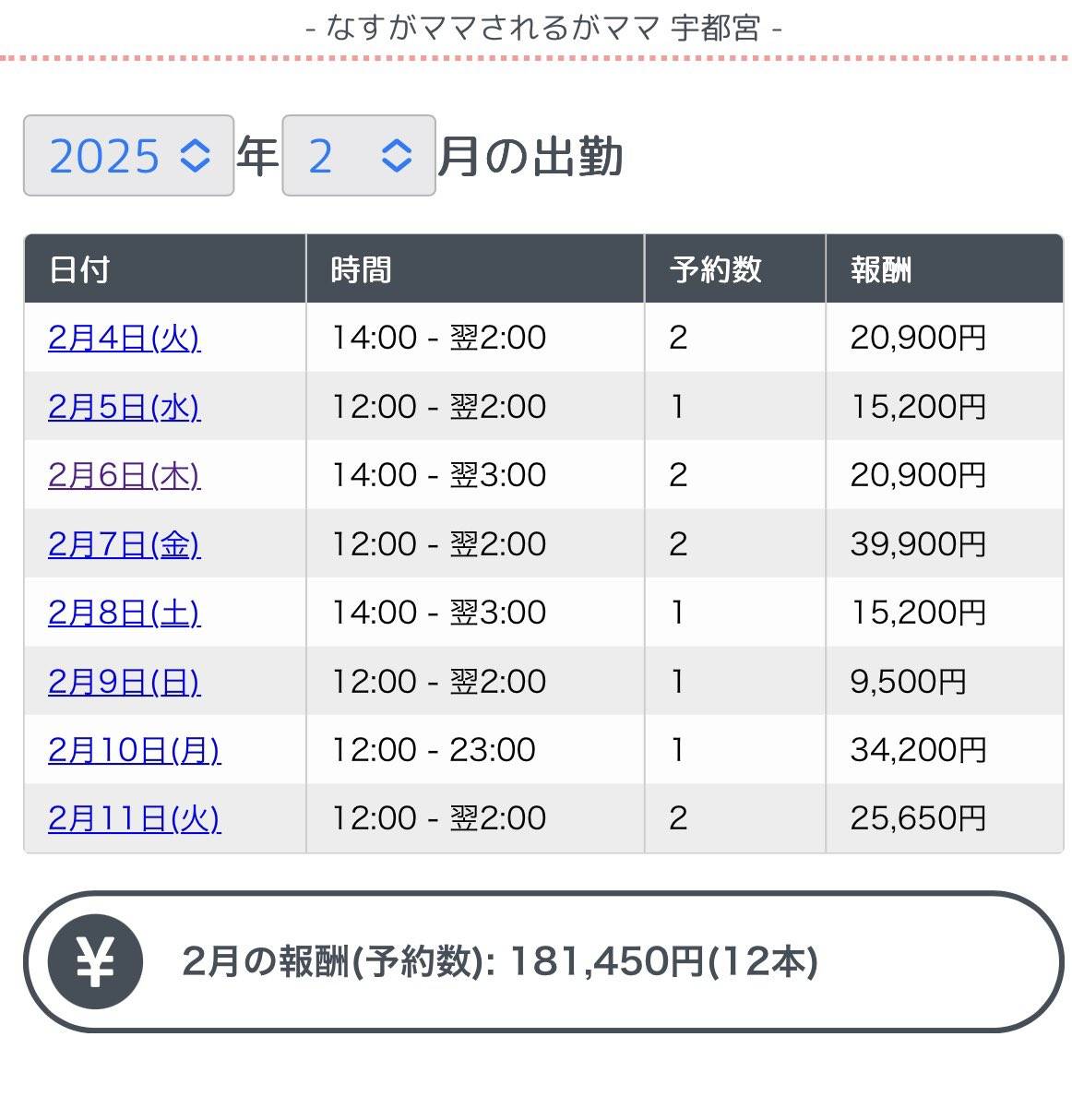View the 2月11日(火) shift details

(x=134, y=818)
